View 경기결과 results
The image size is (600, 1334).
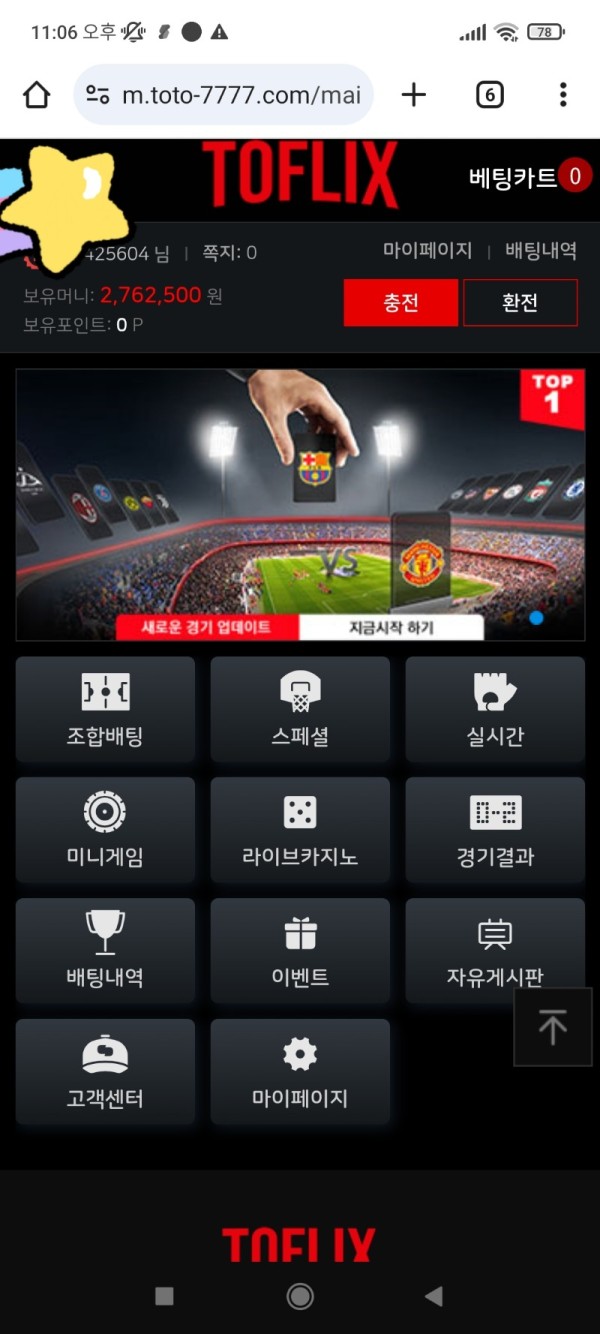pos(495,830)
